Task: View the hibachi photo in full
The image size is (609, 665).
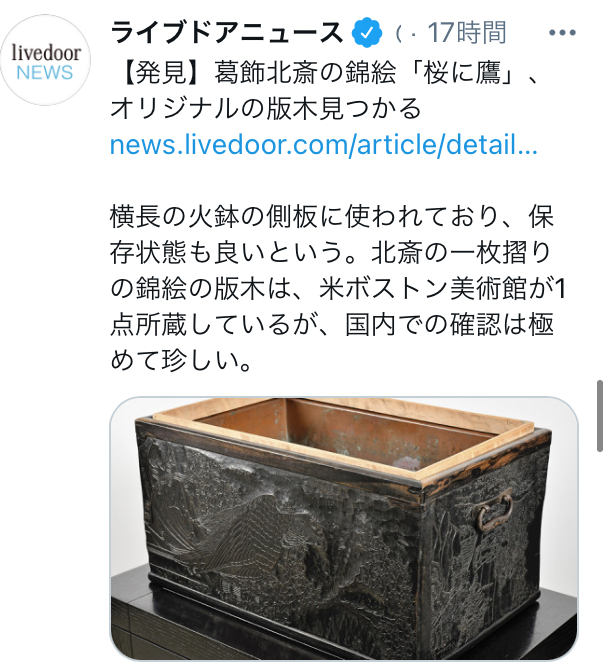Action: point(344,528)
